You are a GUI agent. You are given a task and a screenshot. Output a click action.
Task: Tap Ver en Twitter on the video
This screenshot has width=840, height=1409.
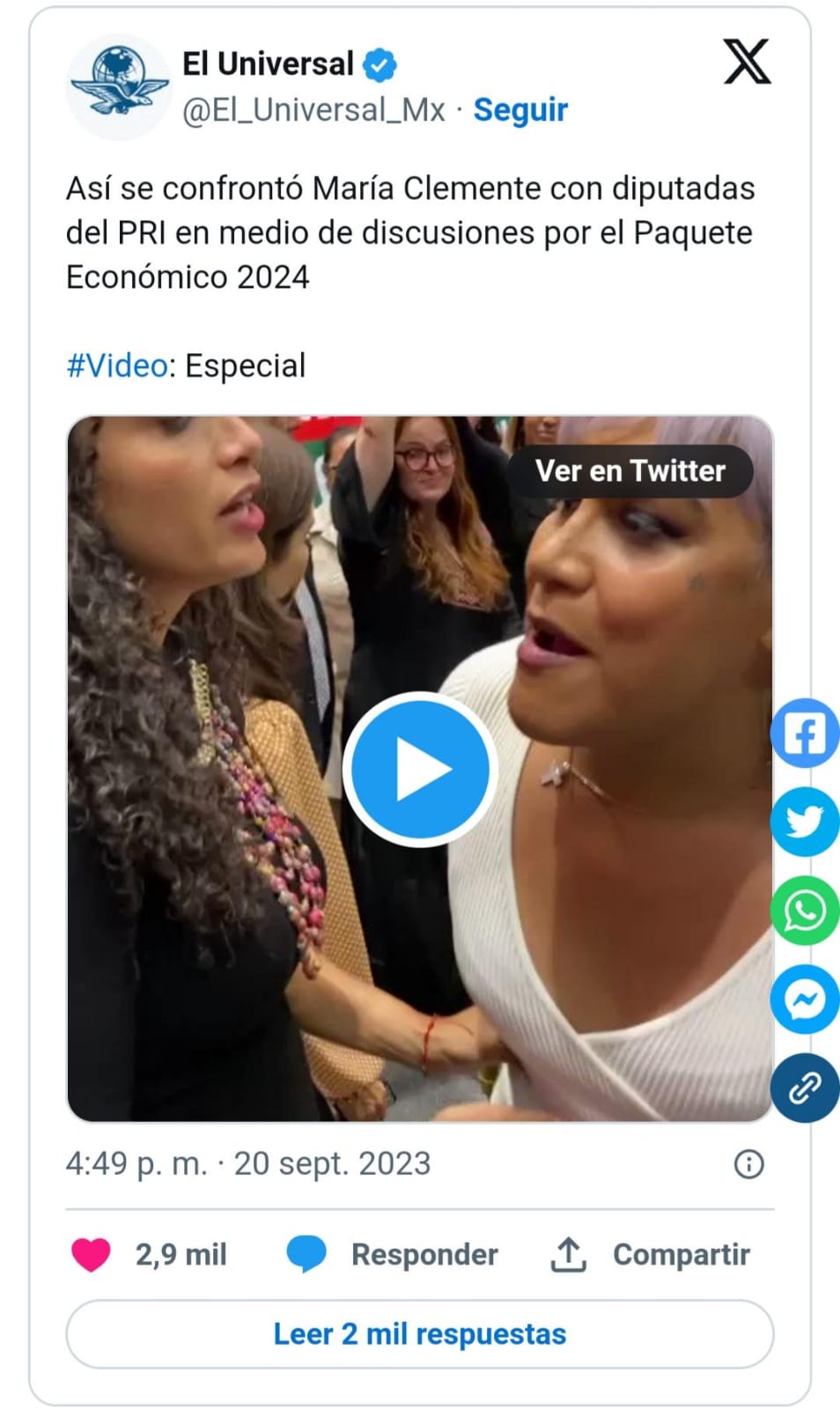click(x=630, y=471)
